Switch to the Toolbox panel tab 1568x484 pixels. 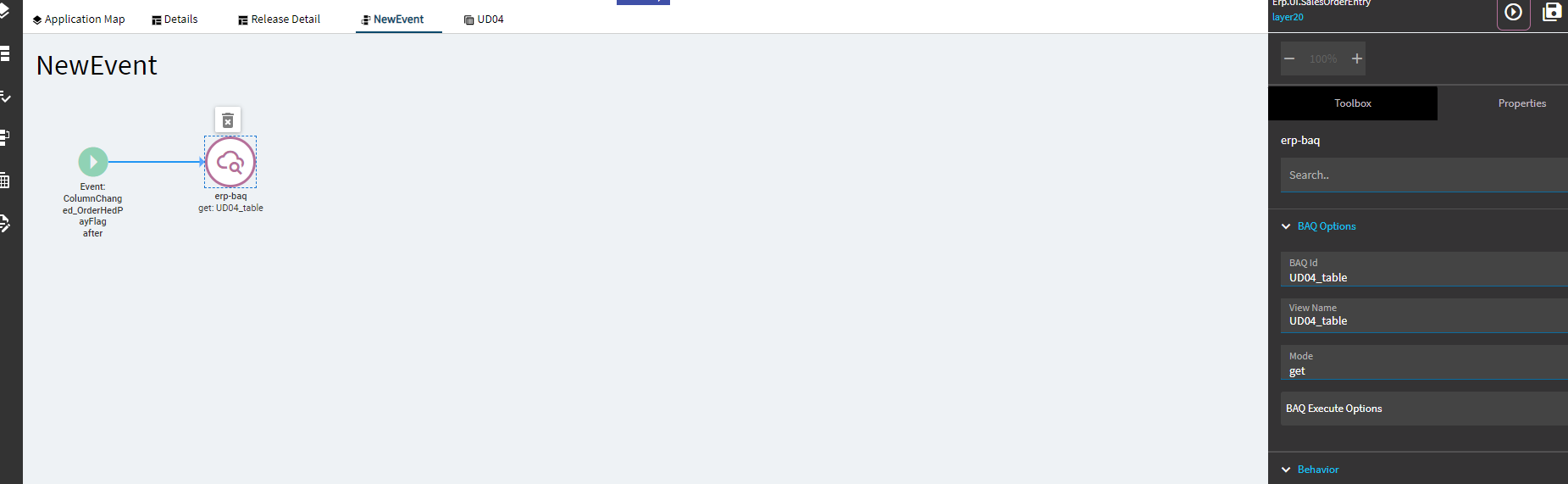1352,103
